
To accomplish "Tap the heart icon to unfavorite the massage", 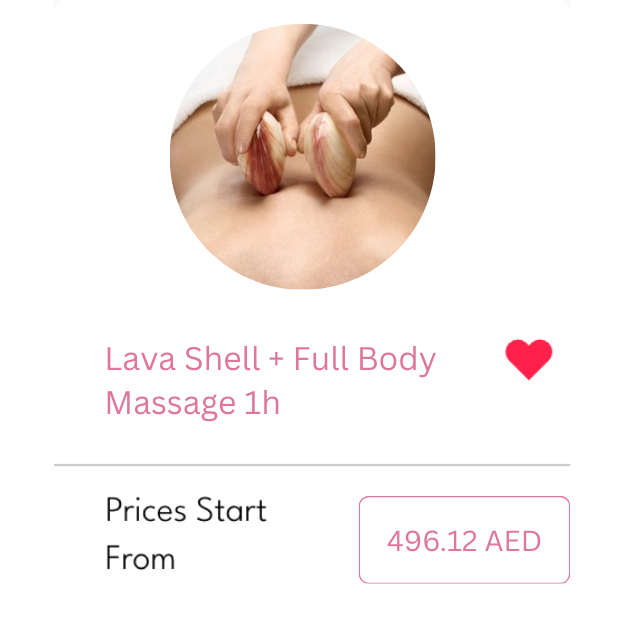I will click(x=528, y=359).
